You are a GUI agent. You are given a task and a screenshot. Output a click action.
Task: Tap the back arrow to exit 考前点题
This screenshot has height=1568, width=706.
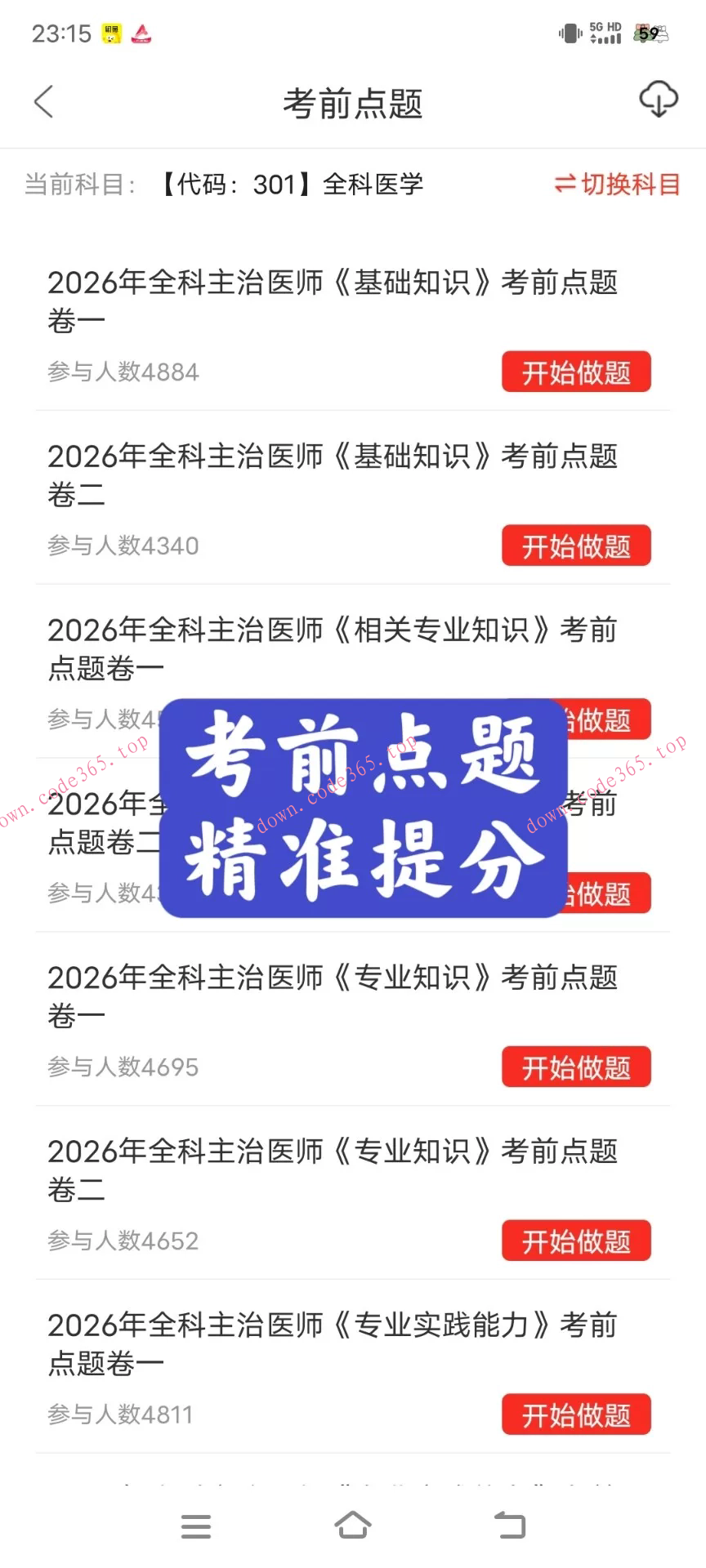click(42, 101)
